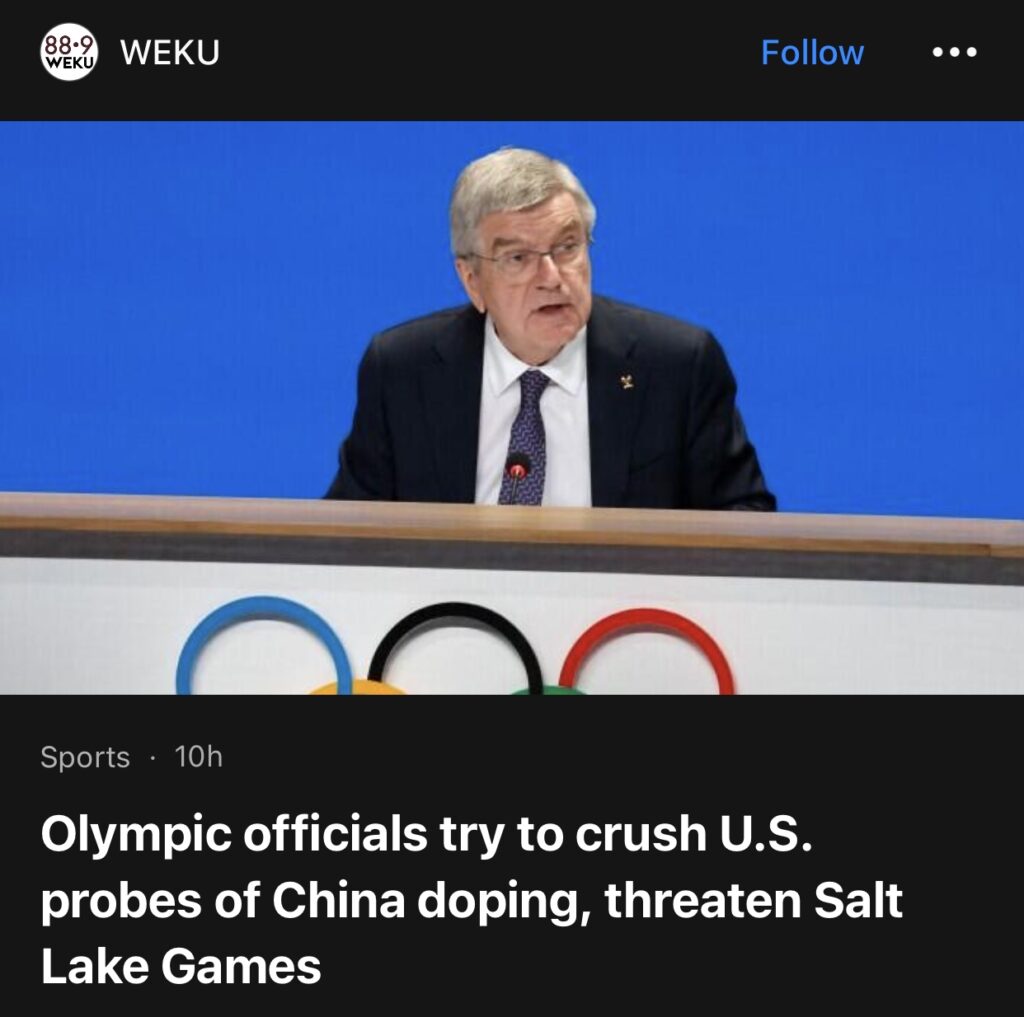Open the three-dot overflow menu
Screen dimensions: 1024x1017
(x=953, y=53)
